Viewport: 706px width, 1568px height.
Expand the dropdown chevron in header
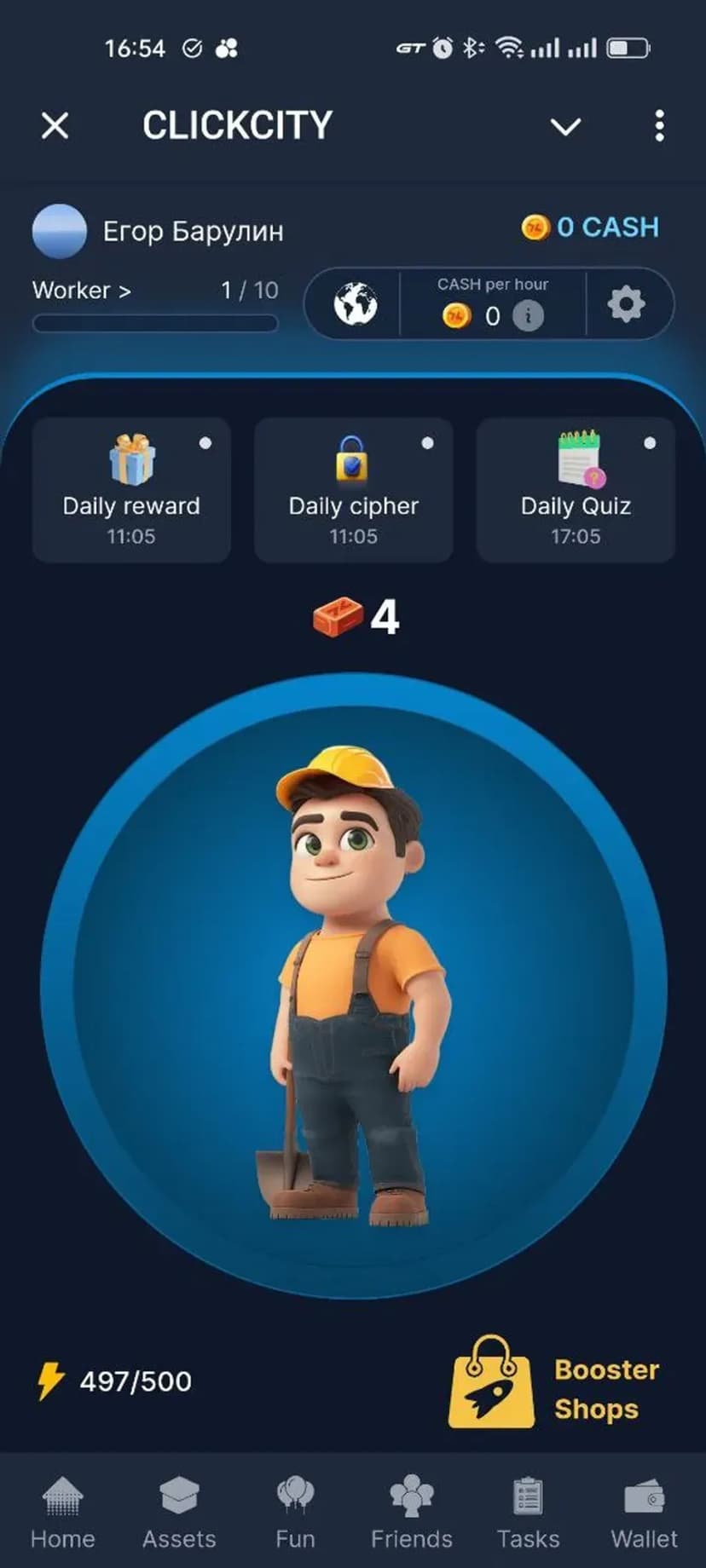565,127
